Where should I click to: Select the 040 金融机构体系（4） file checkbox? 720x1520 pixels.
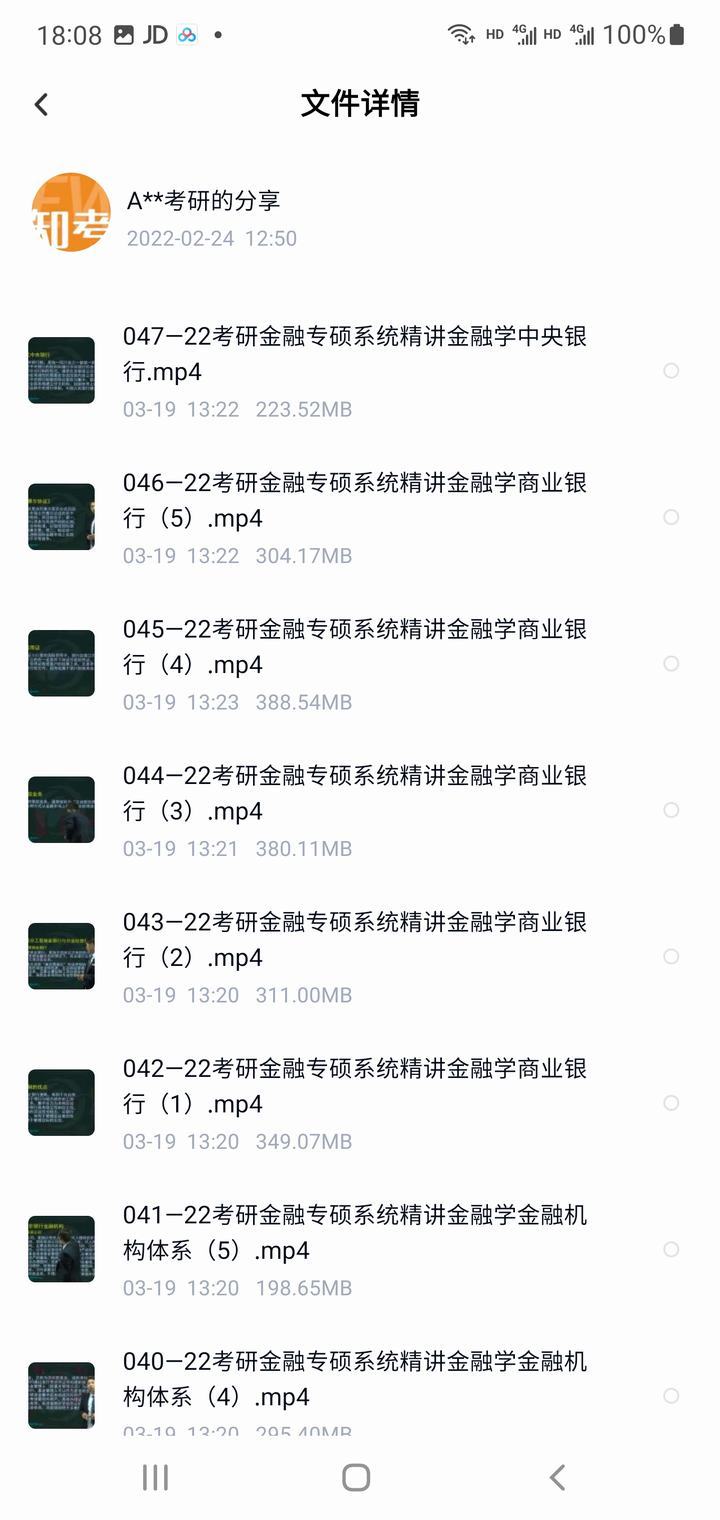tap(671, 1396)
